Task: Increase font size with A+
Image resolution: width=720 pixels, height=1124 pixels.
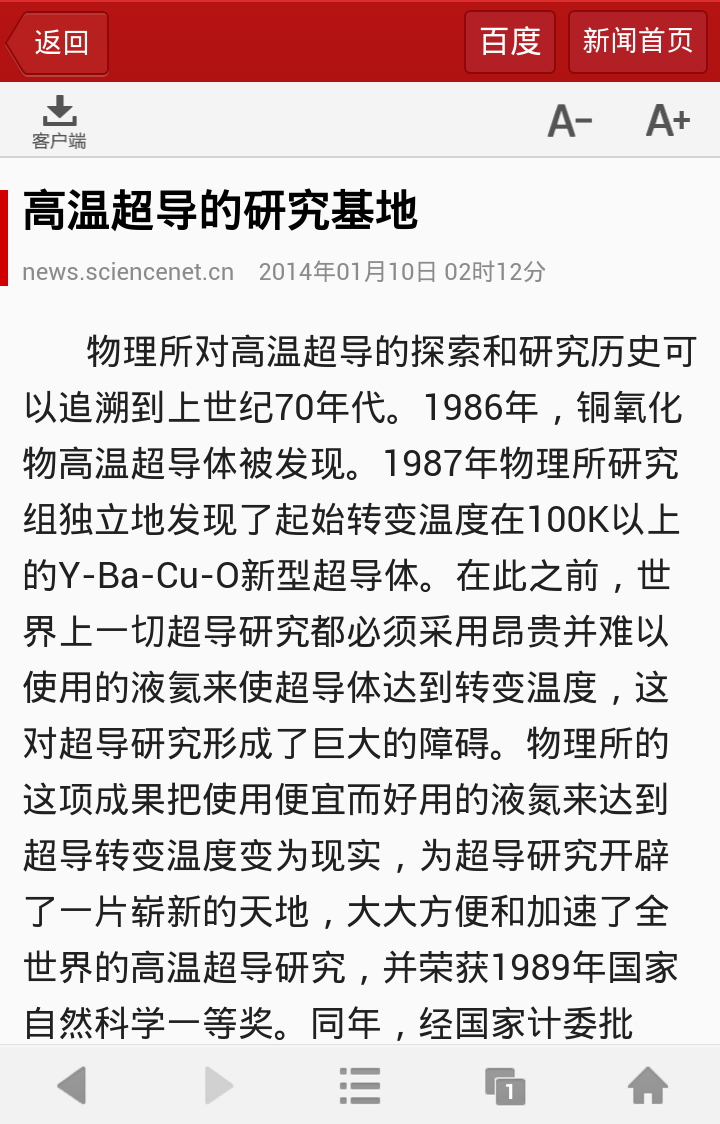Action: (668, 122)
